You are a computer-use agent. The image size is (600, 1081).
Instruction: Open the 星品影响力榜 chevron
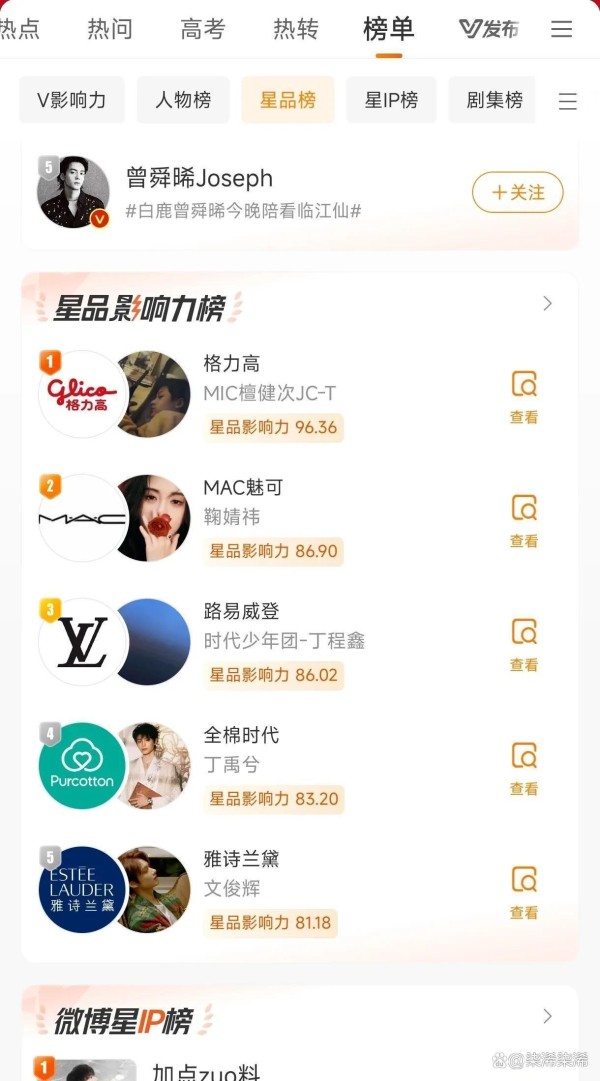click(547, 303)
